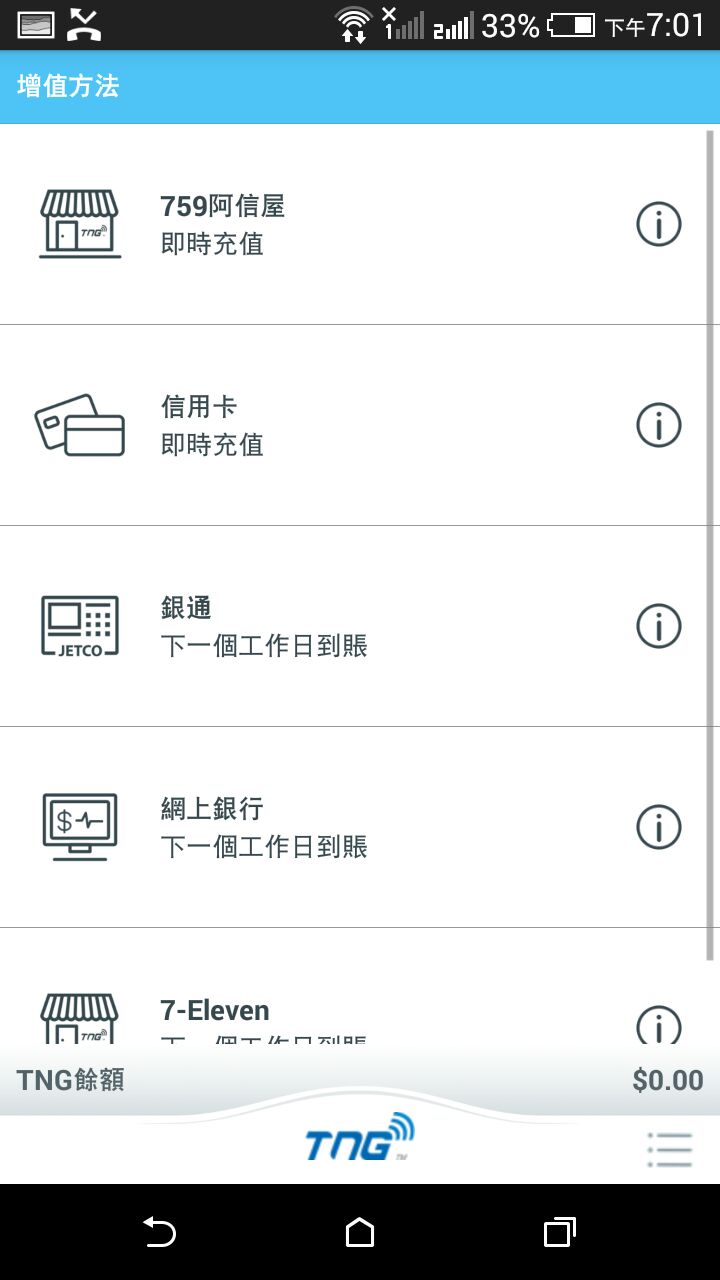Open info icon for 7-Eleven

(x=659, y=1025)
